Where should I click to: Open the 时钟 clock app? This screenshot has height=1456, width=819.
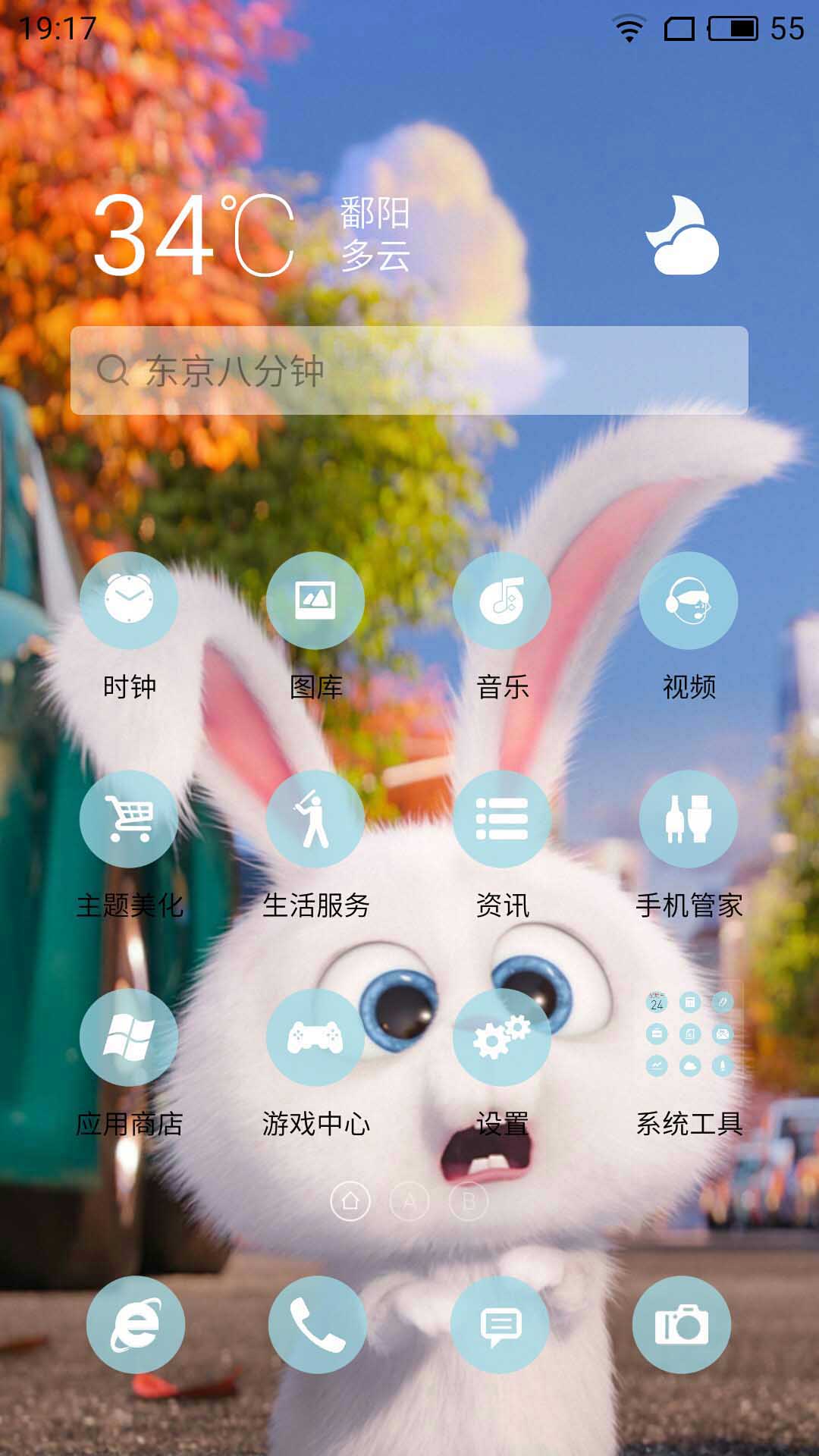tap(129, 601)
